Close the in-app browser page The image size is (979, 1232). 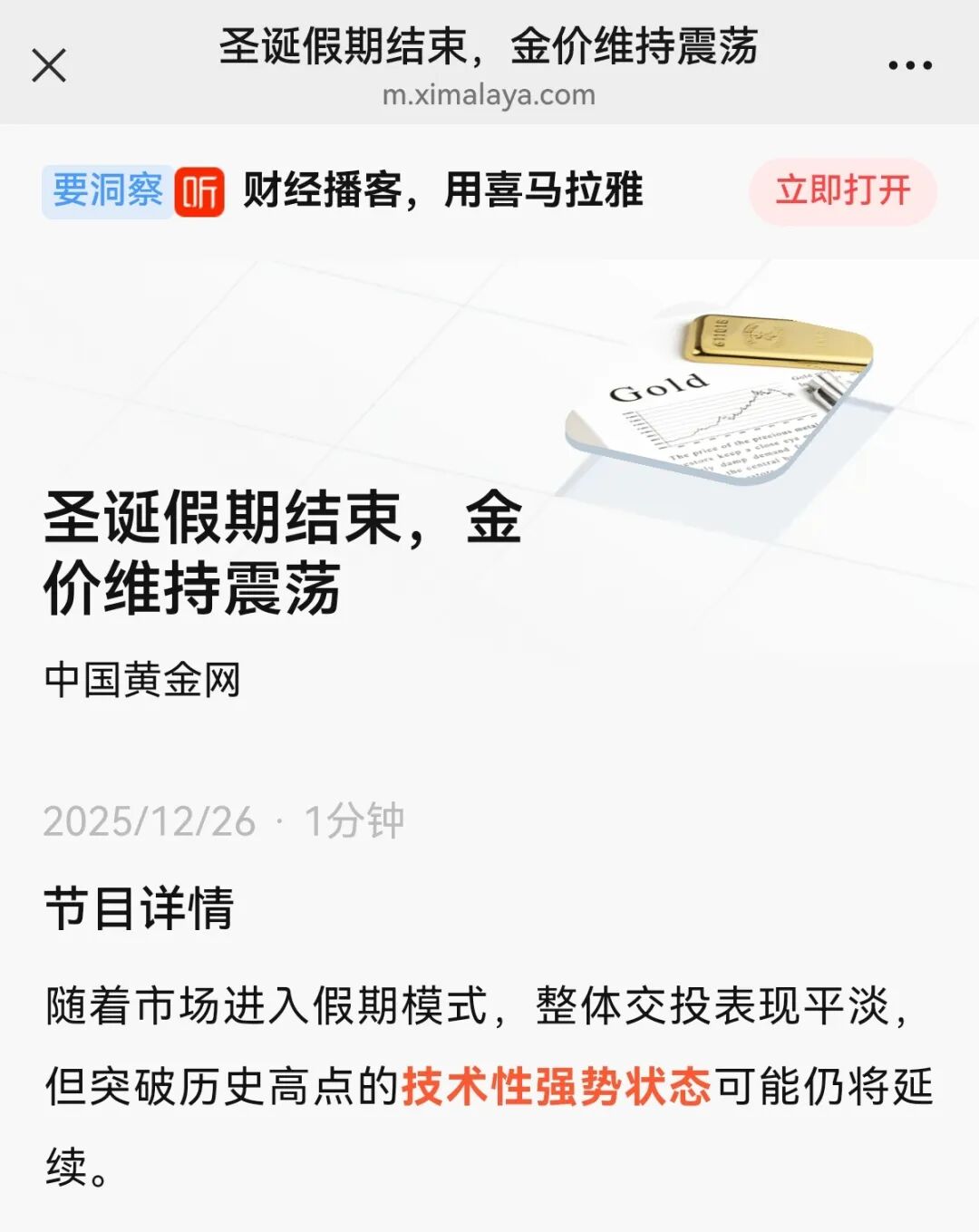tap(49, 65)
